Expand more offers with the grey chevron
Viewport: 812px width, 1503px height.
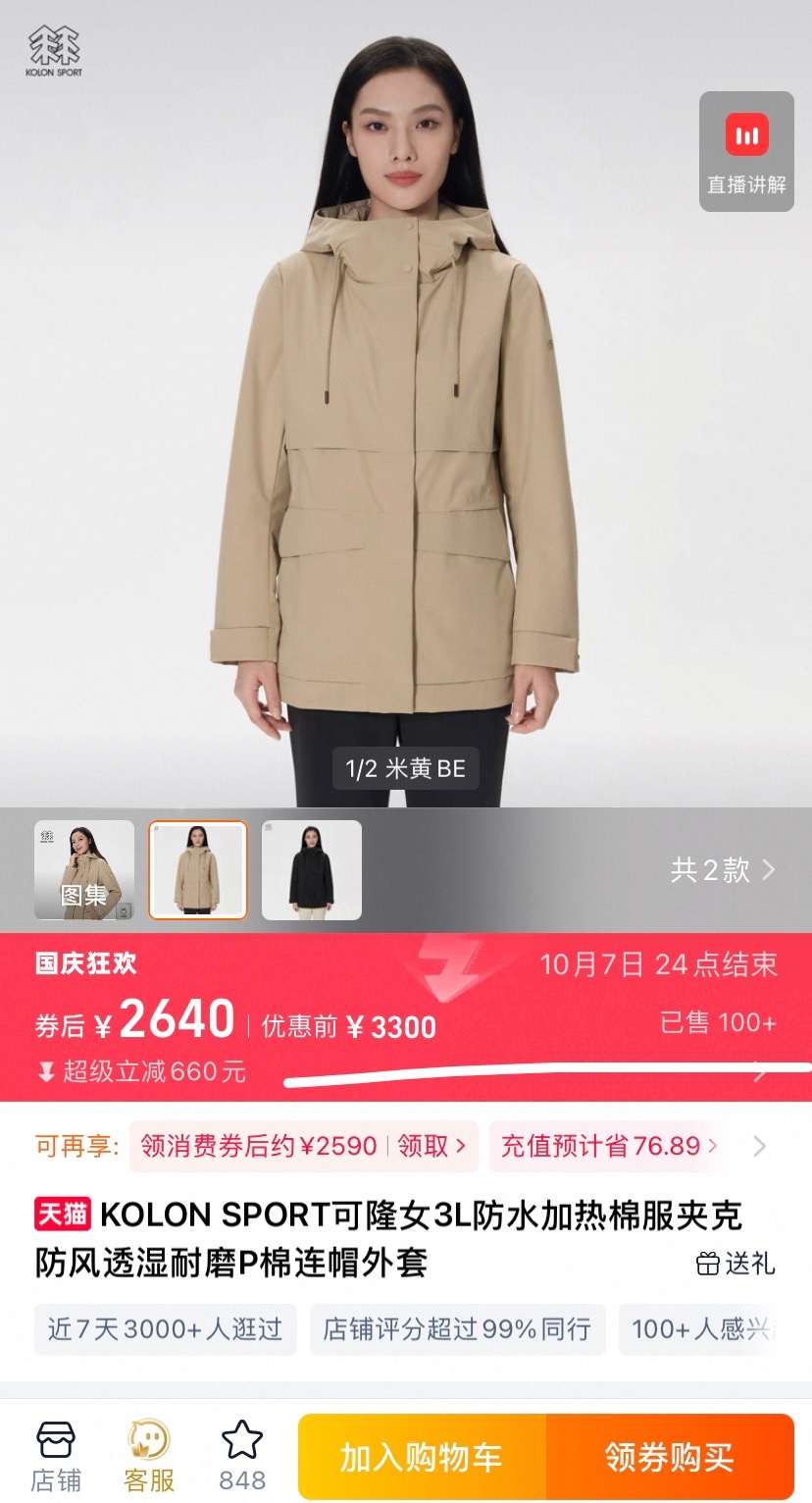coord(760,1146)
